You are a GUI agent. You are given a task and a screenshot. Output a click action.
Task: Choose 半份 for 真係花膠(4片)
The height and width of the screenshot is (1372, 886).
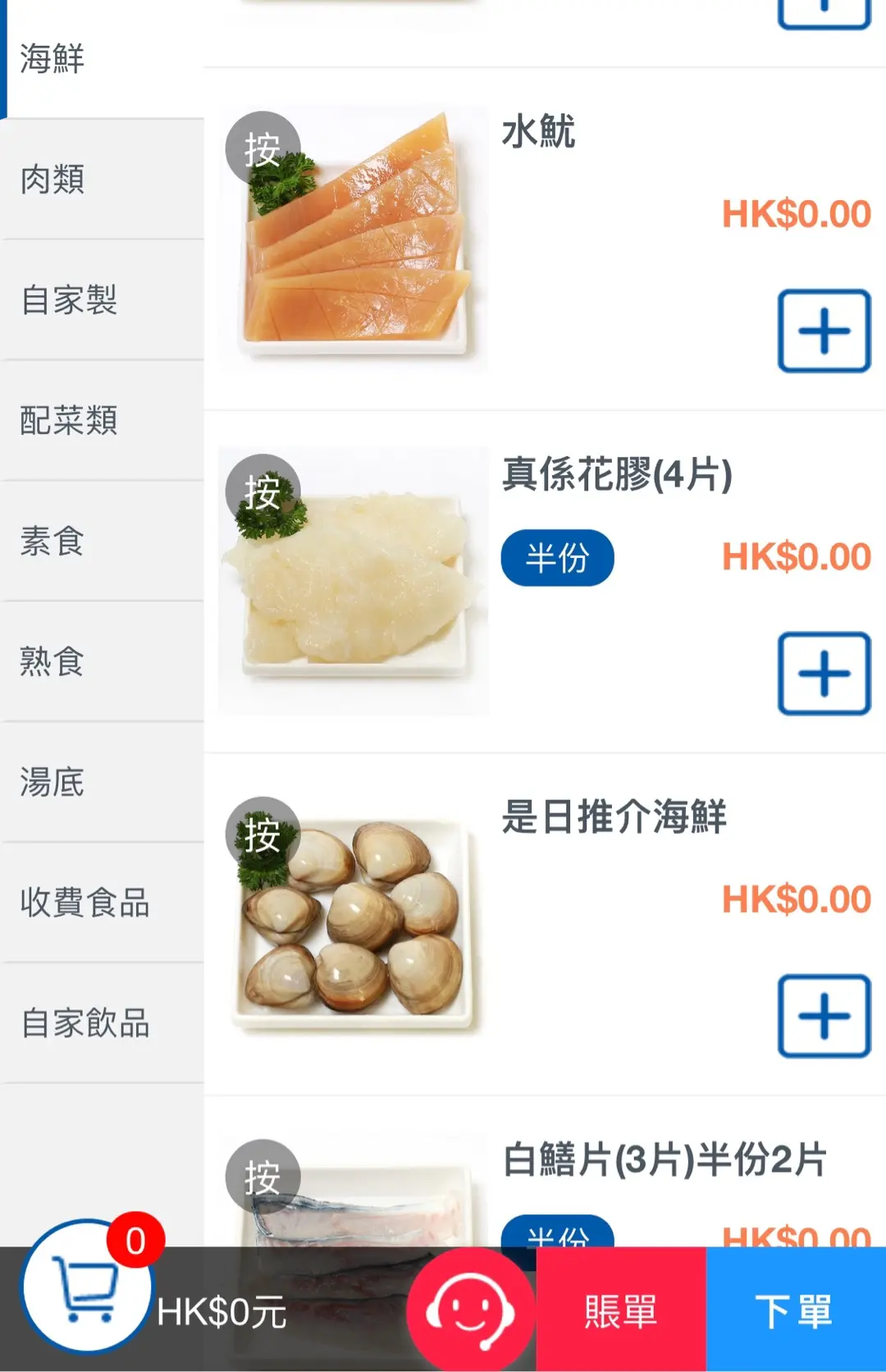tap(557, 558)
